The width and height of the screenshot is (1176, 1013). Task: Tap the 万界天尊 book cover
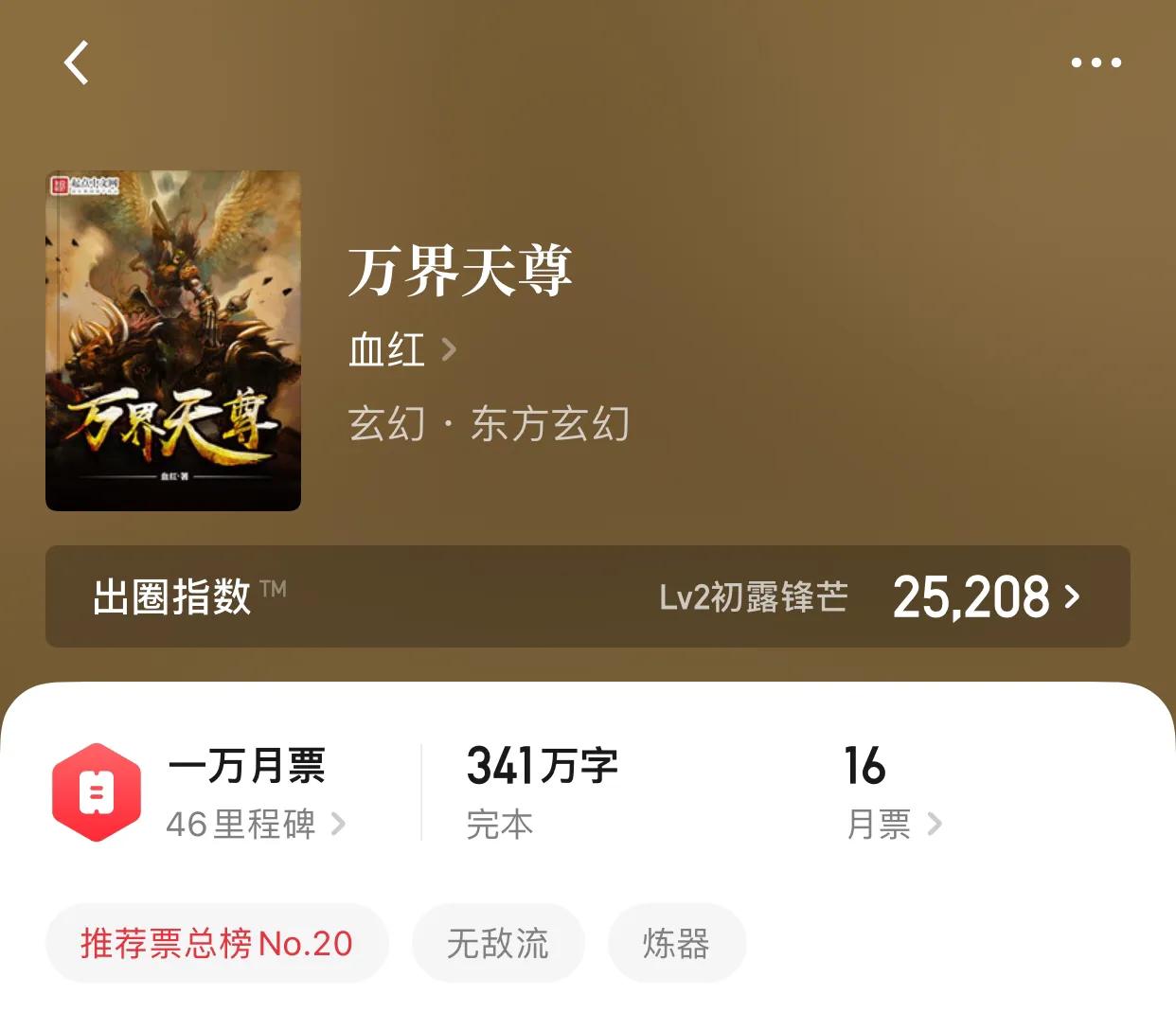pyautogui.click(x=173, y=341)
